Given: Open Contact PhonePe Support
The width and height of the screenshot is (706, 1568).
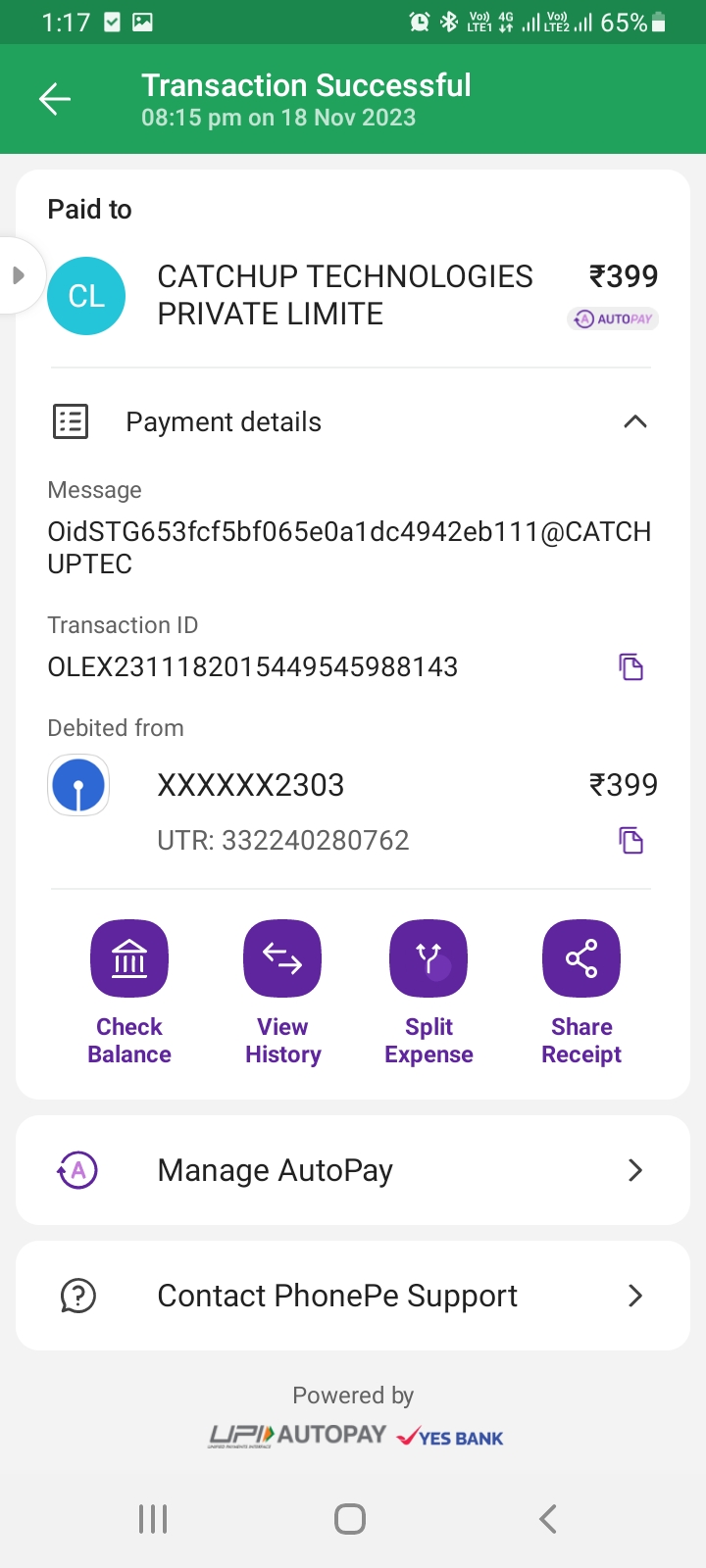Looking at the screenshot, I should (x=353, y=1296).
